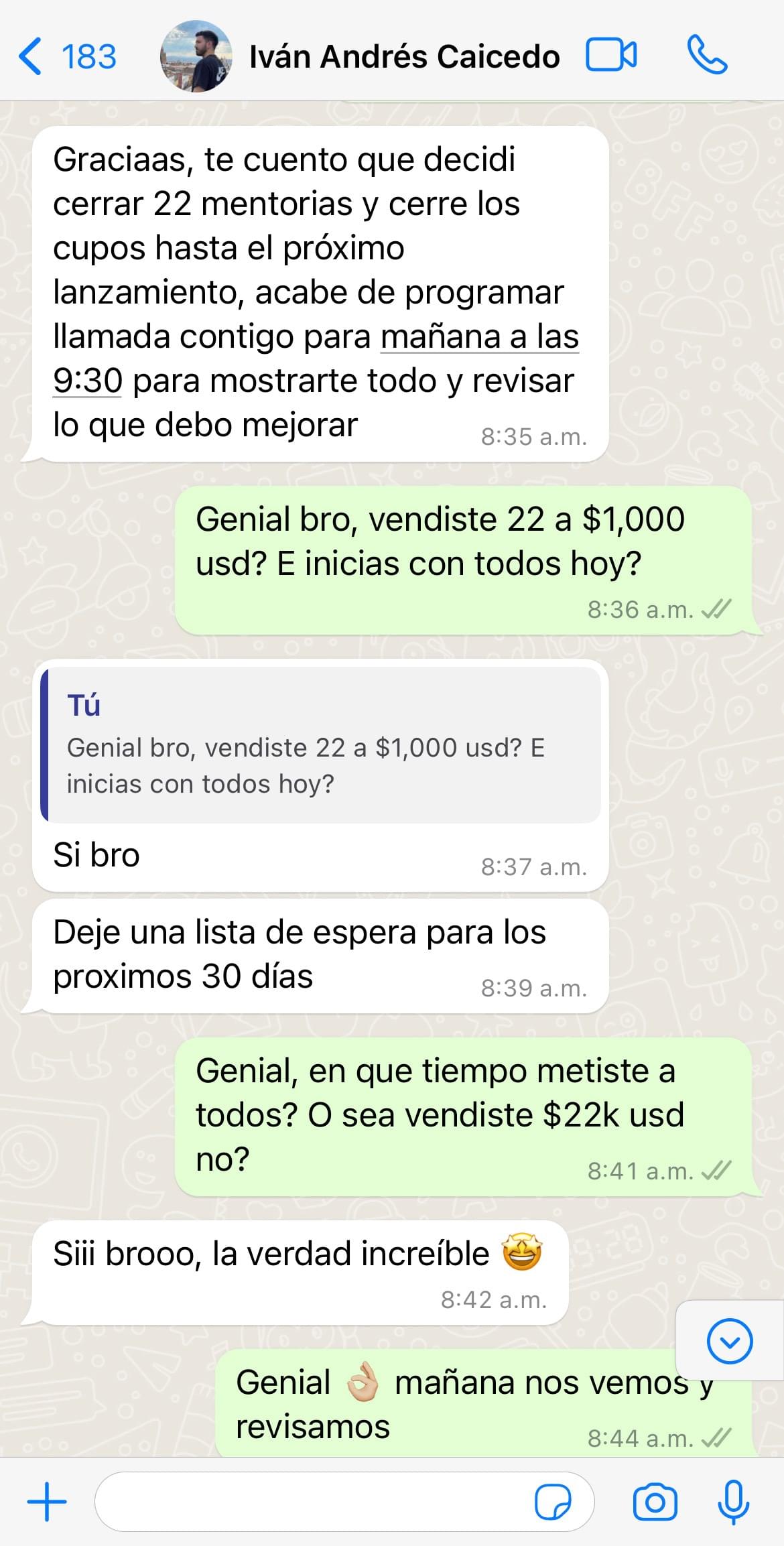The width and height of the screenshot is (784, 1546).
Task: Open the camera to send a photo
Action: pyautogui.click(x=655, y=1502)
